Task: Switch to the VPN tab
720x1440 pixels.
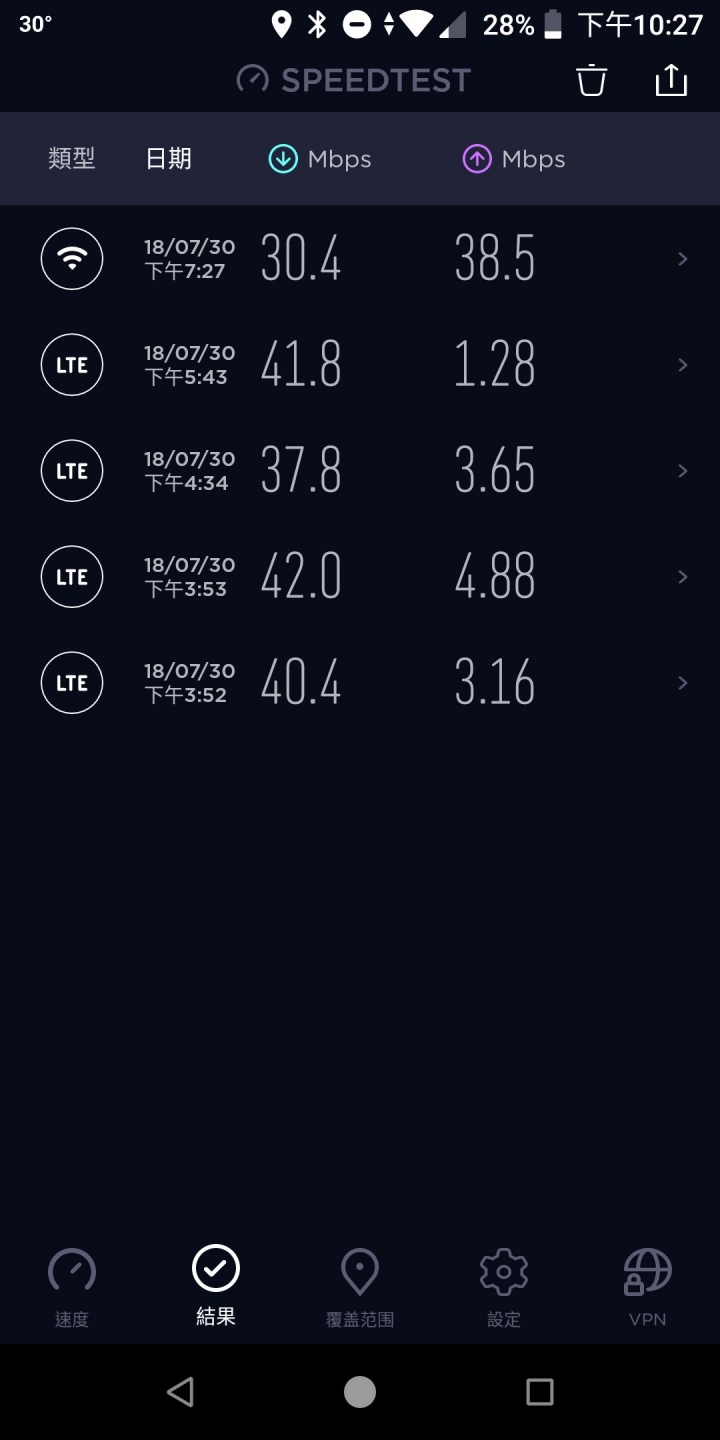Action: 648,1288
